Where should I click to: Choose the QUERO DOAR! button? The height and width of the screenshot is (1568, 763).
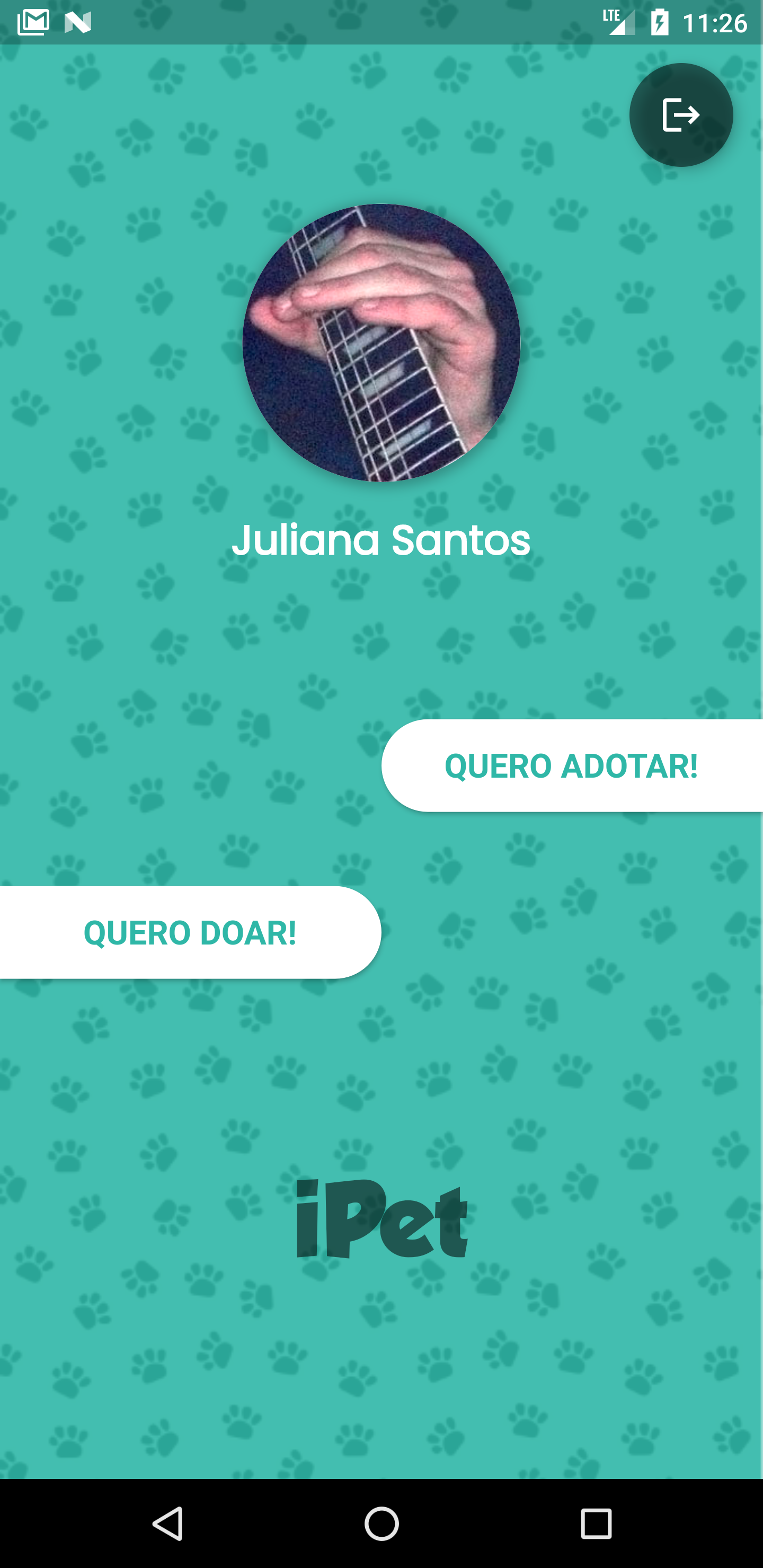tap(190, 932)
